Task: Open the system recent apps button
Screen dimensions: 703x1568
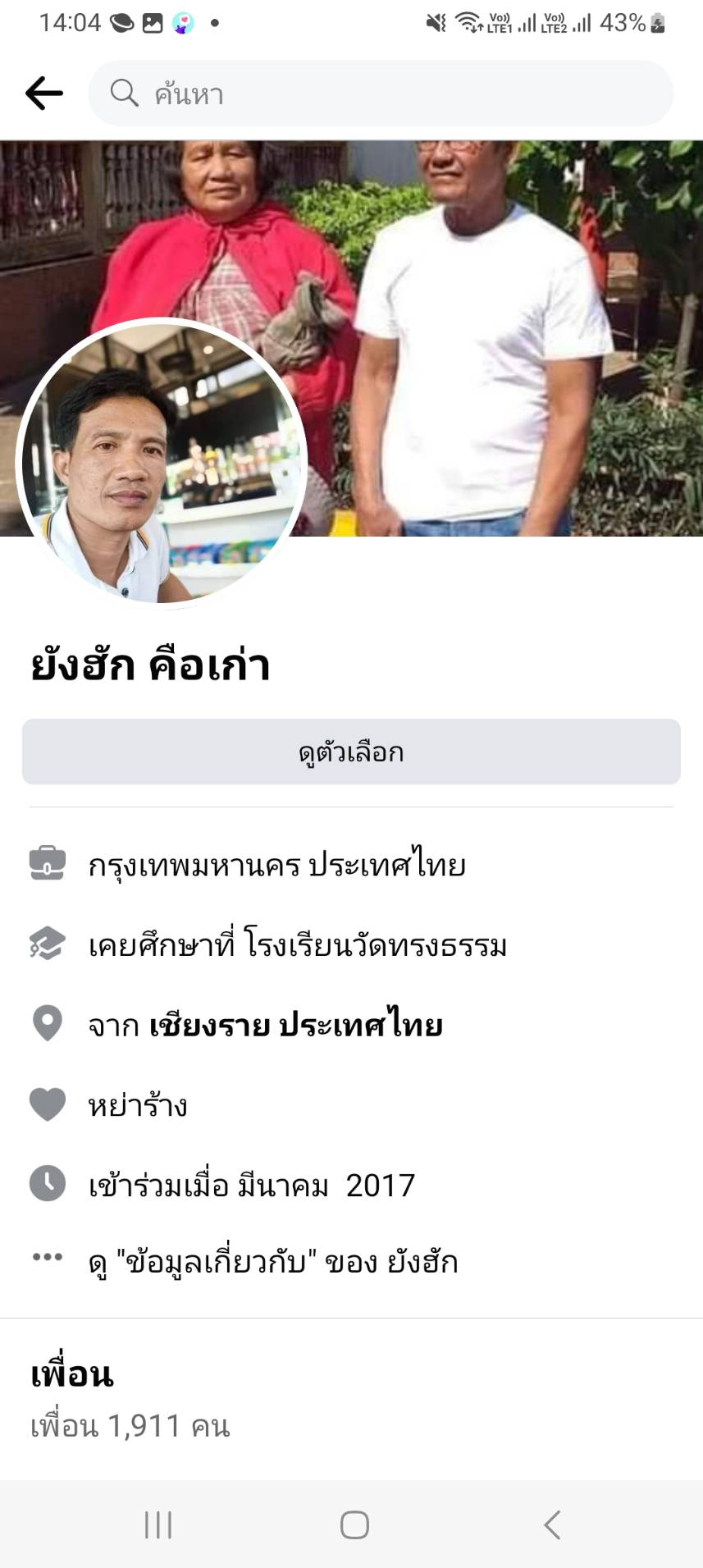Action: coord(158,1525)
